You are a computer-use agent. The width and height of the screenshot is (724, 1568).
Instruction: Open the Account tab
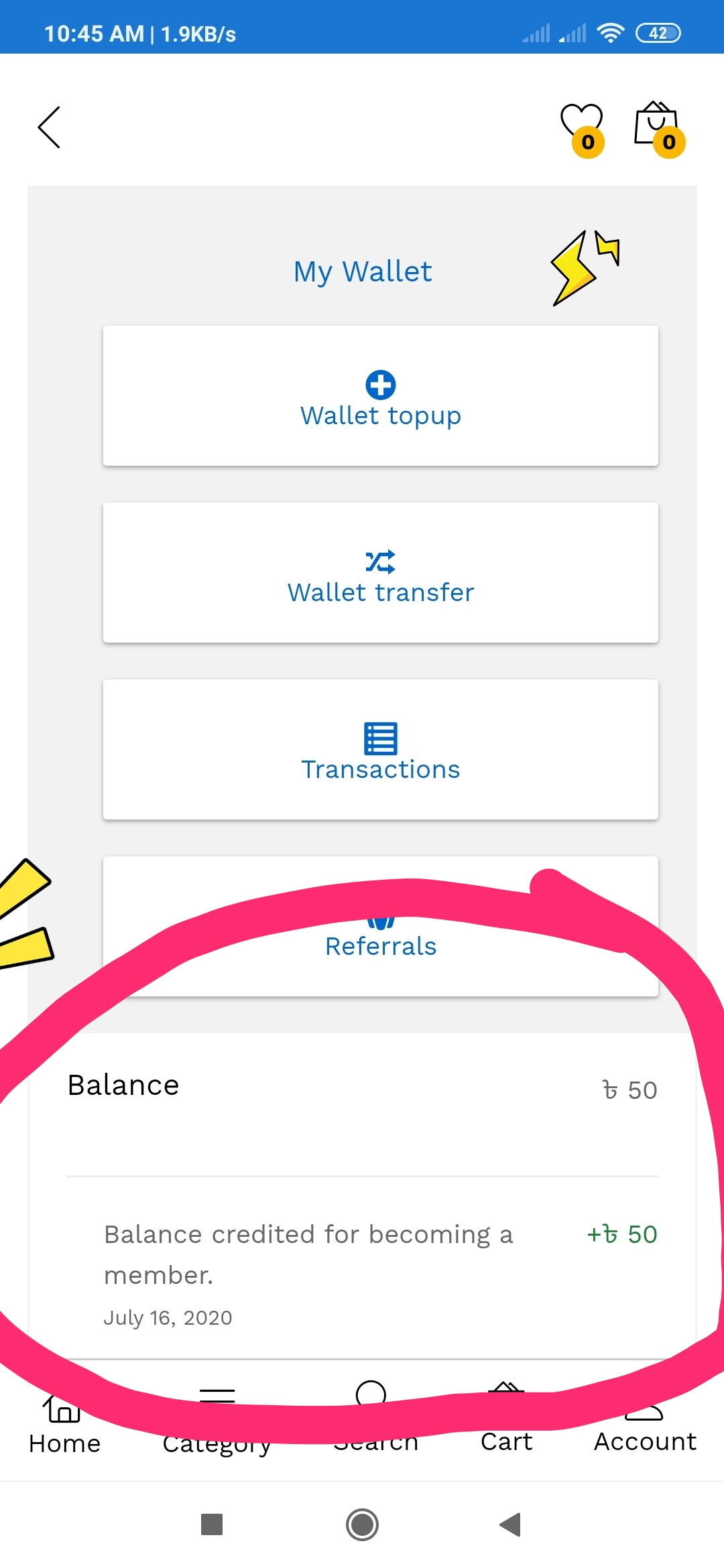click(x=644, y=1427)
